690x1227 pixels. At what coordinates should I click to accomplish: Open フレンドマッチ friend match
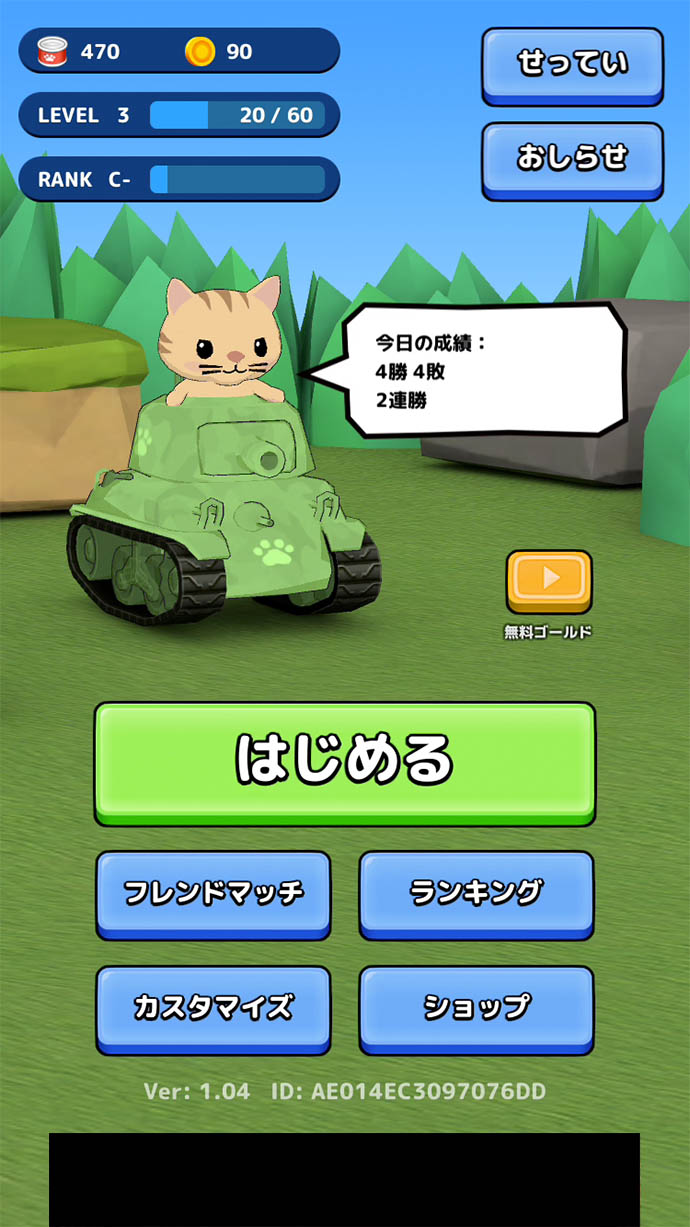click(213, 893)
